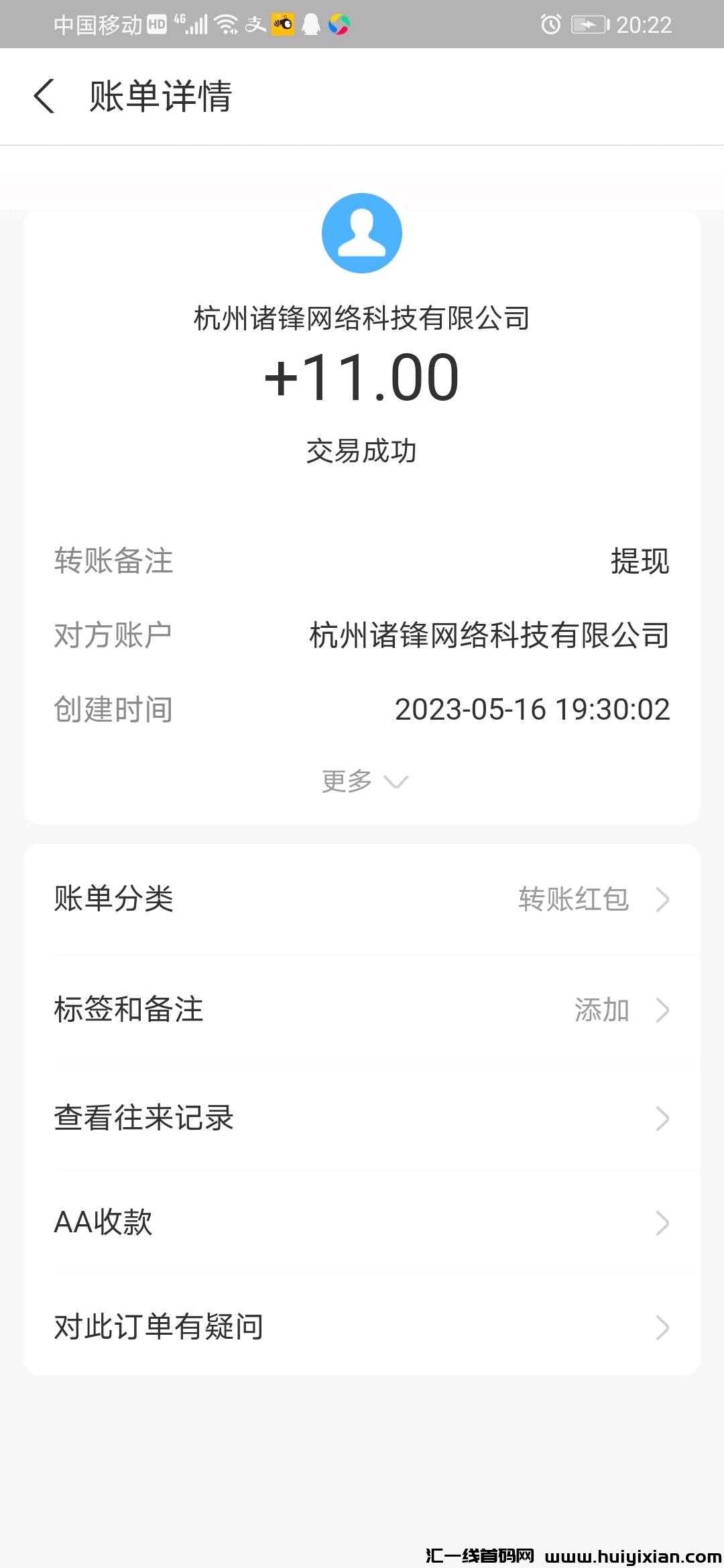724x1568 pixels.
Task: Tap 转账红包 to change bill category
Action: pos(575,900)
